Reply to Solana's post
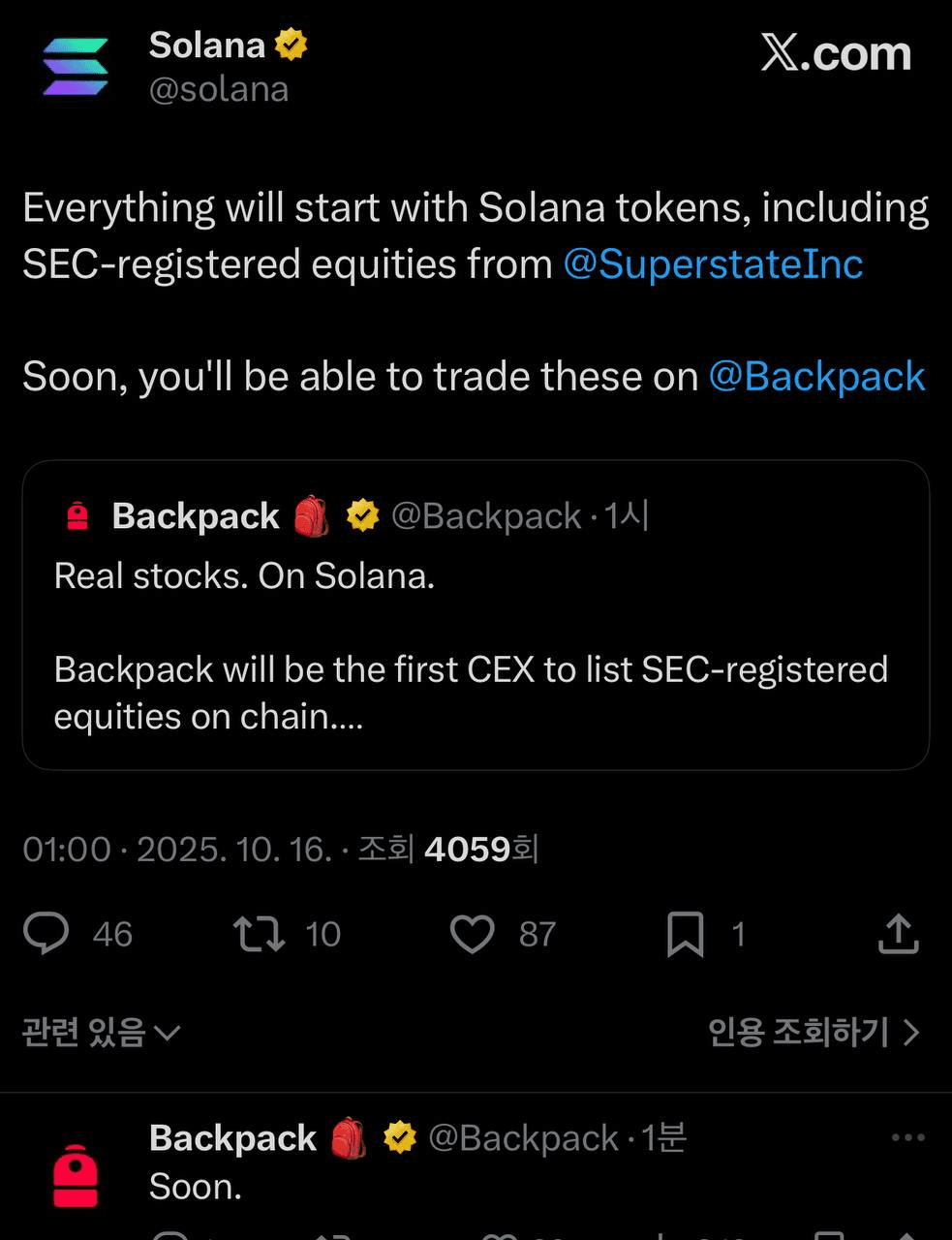 46,934
